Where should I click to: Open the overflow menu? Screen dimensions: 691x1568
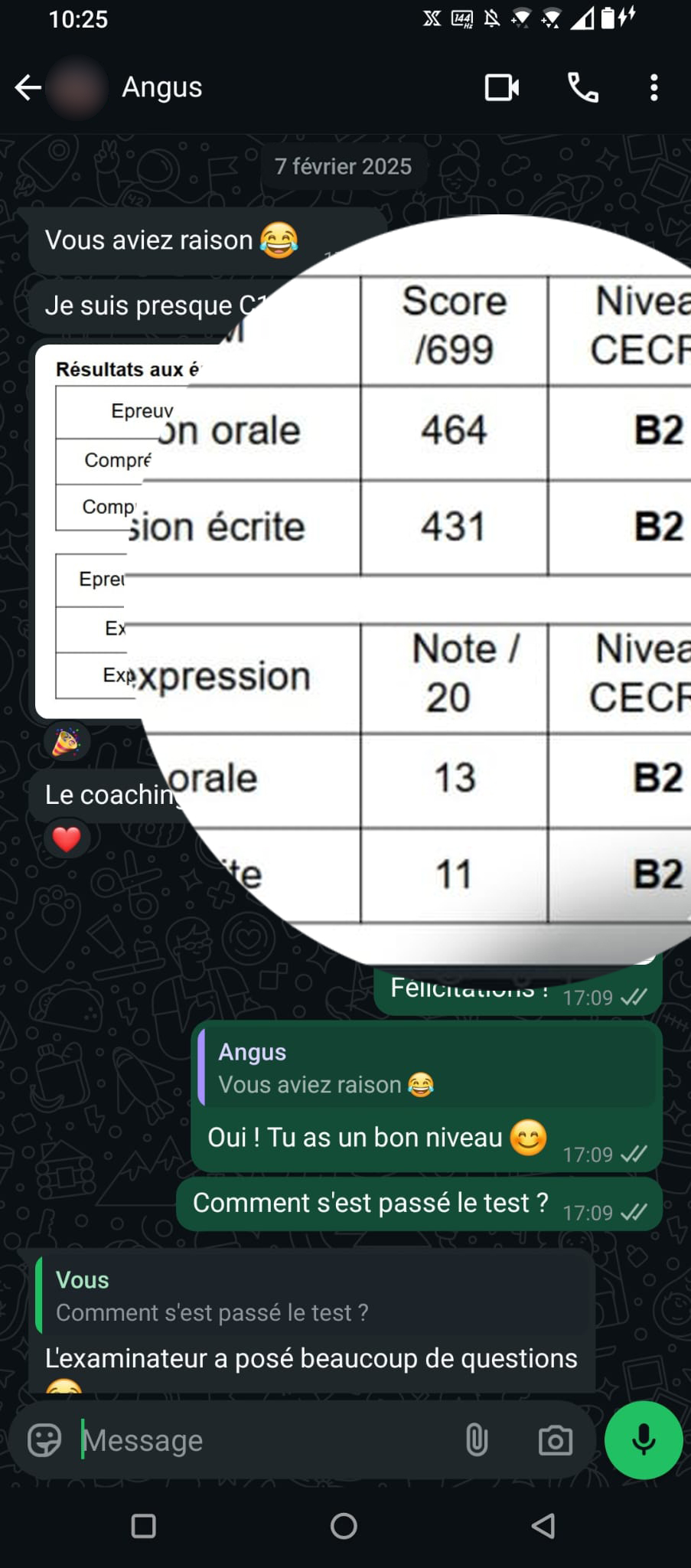pos(654,87)
